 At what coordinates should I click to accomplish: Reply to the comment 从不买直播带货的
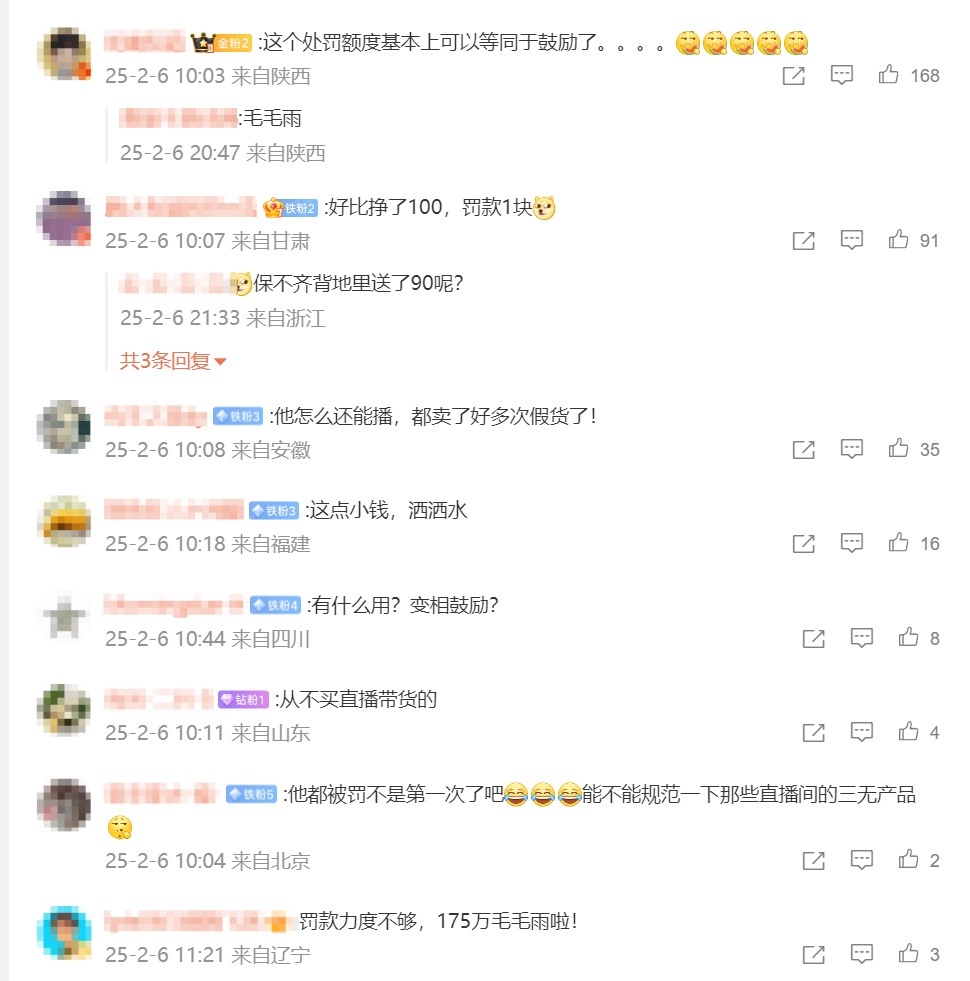point(862,733)
